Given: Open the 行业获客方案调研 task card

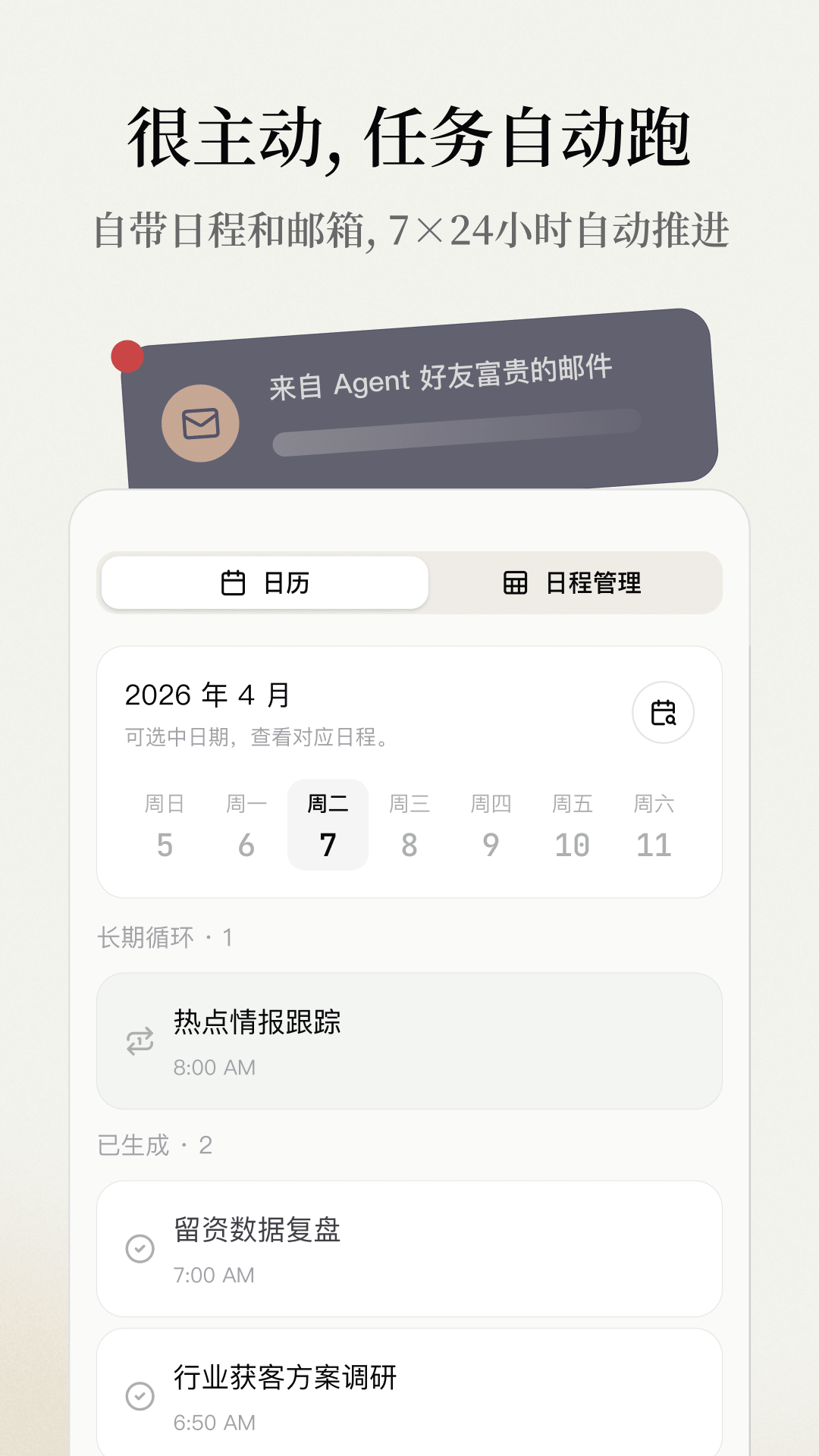Looking at the screenshot, I should pyautogui.click(x=409, y=1399).
